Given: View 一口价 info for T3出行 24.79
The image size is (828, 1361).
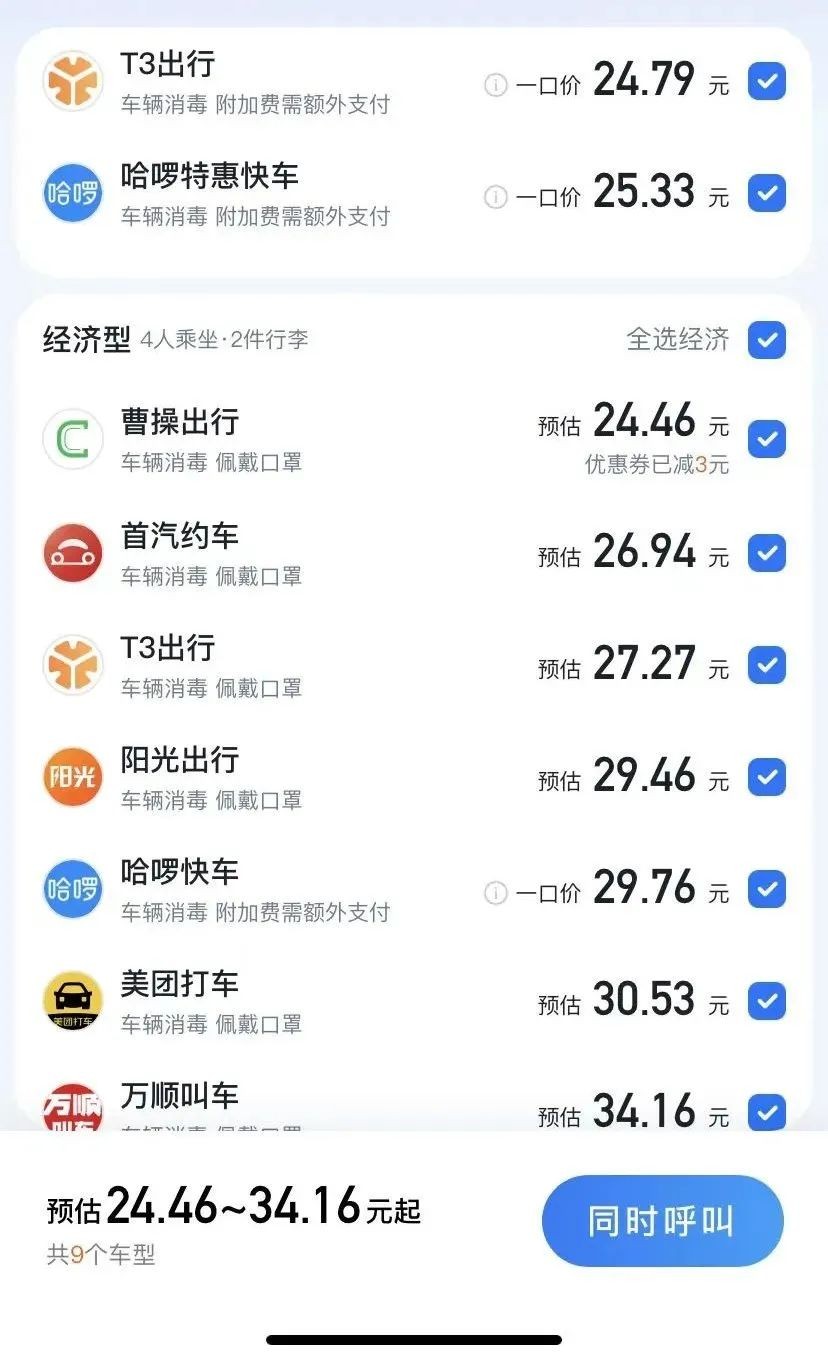Looking at the screenshot, I should point(496,85).
